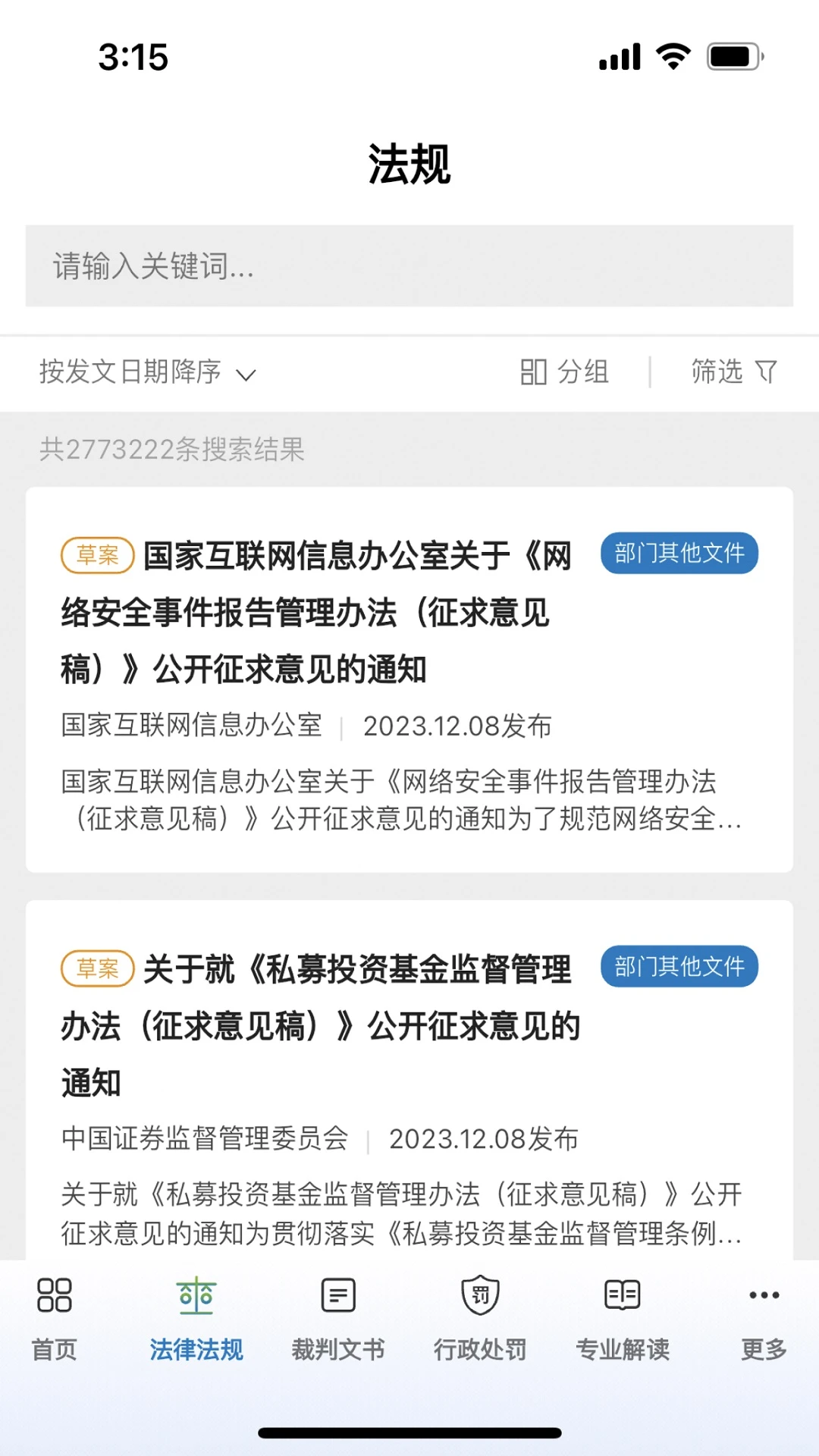Tap the 行政处罚 shield icon
This screenshot has width=819, height=1456.
pos(479,1295)
